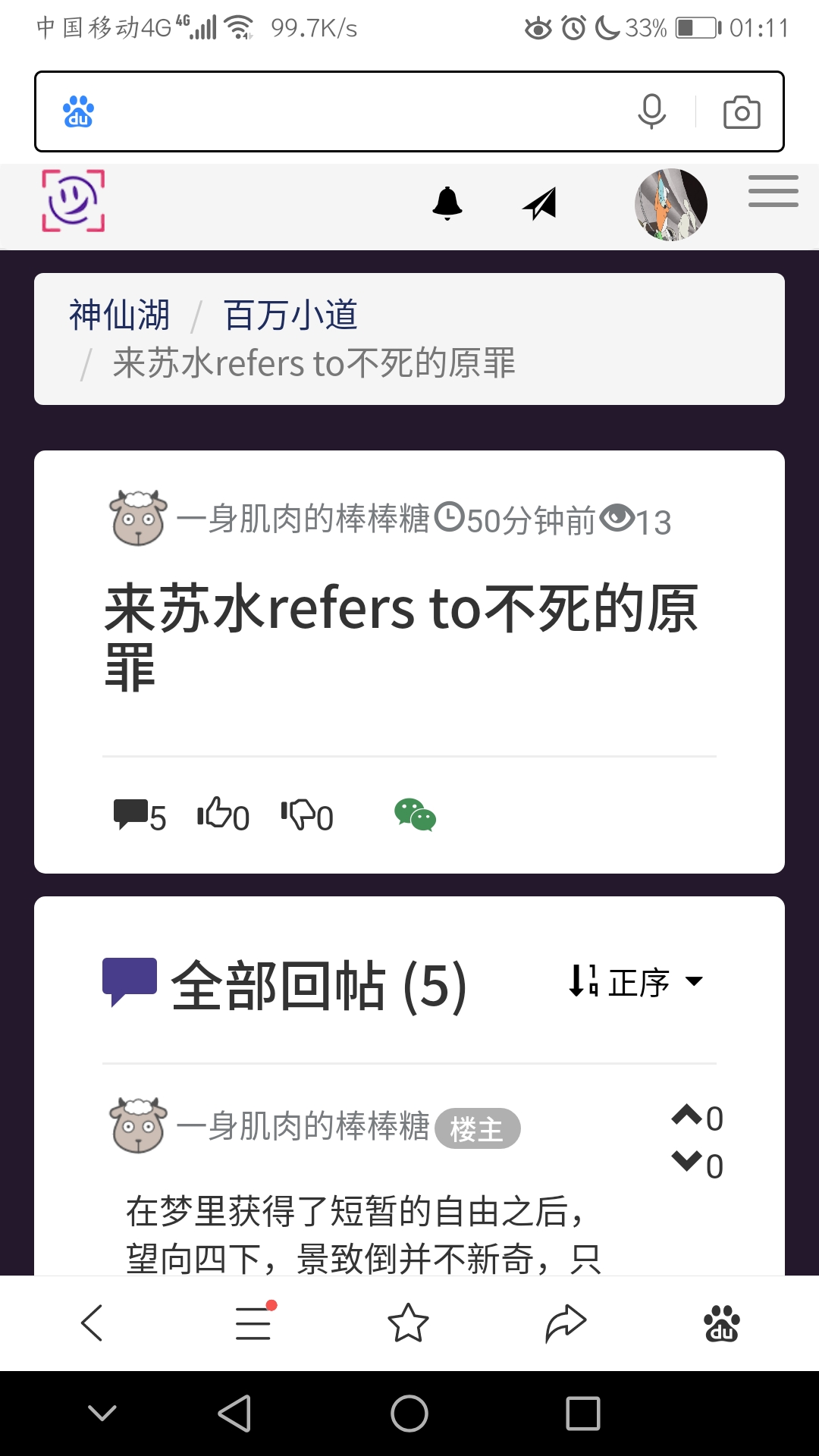Image resolution: width=819 pixels, height=1456 pixels.
Task: Open the hamburger menu
Action: [773, 191]
